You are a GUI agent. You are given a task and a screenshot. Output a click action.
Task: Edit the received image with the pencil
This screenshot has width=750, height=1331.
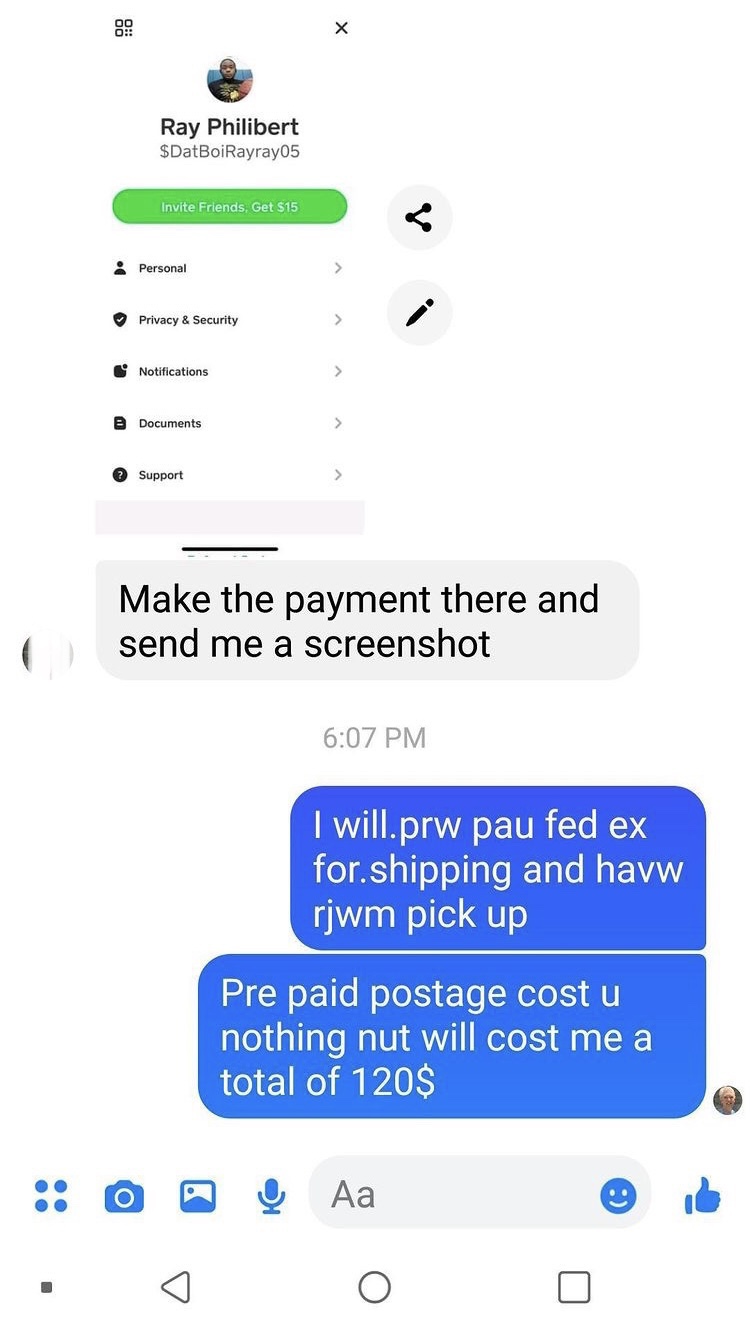coord(419,313)
